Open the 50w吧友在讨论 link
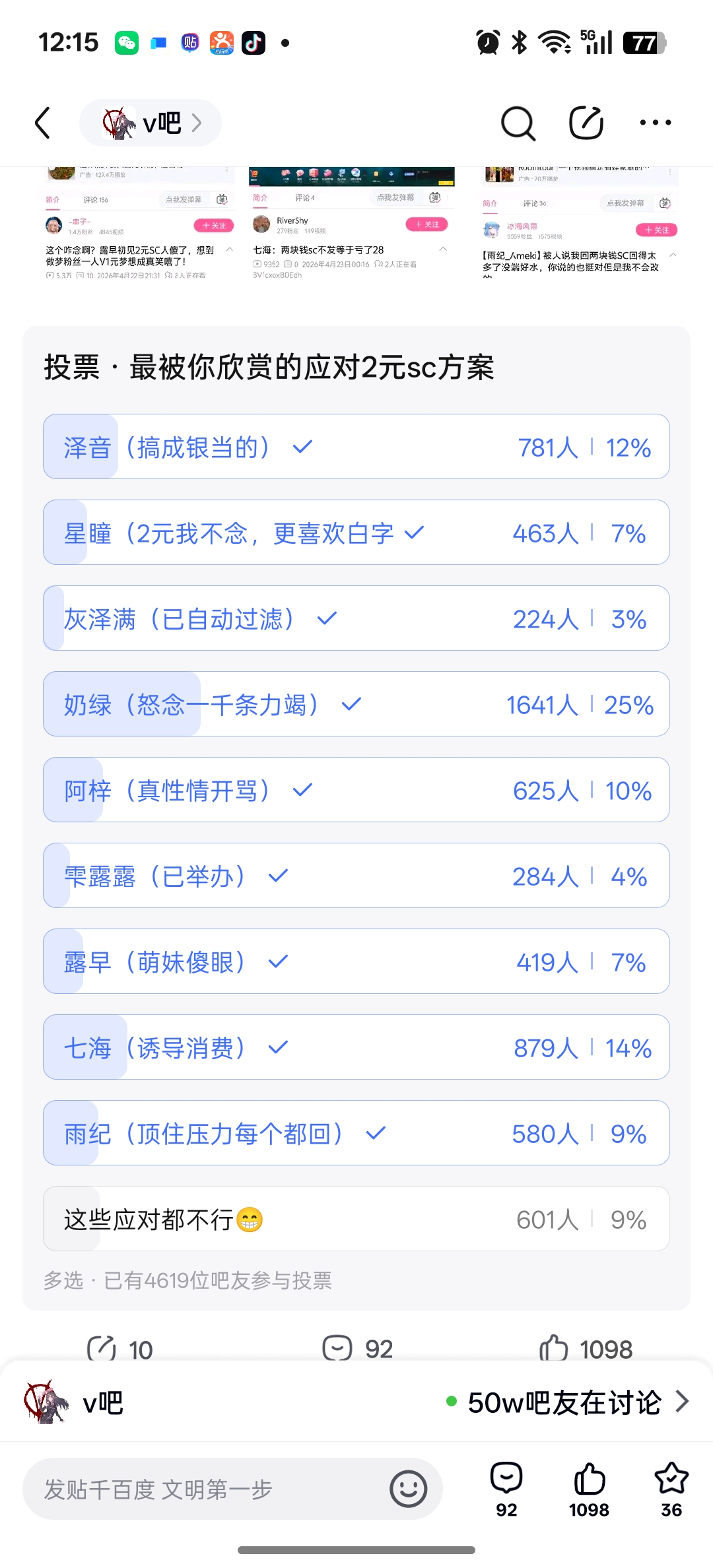This screenshot has height=1568, width=713. click(x=568, y=1402)
